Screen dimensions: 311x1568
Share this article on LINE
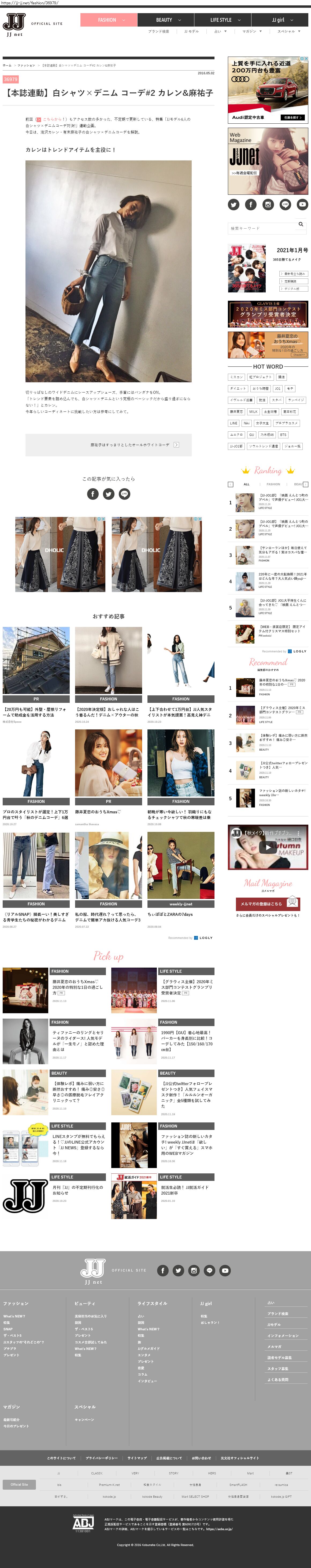[124, 494]
